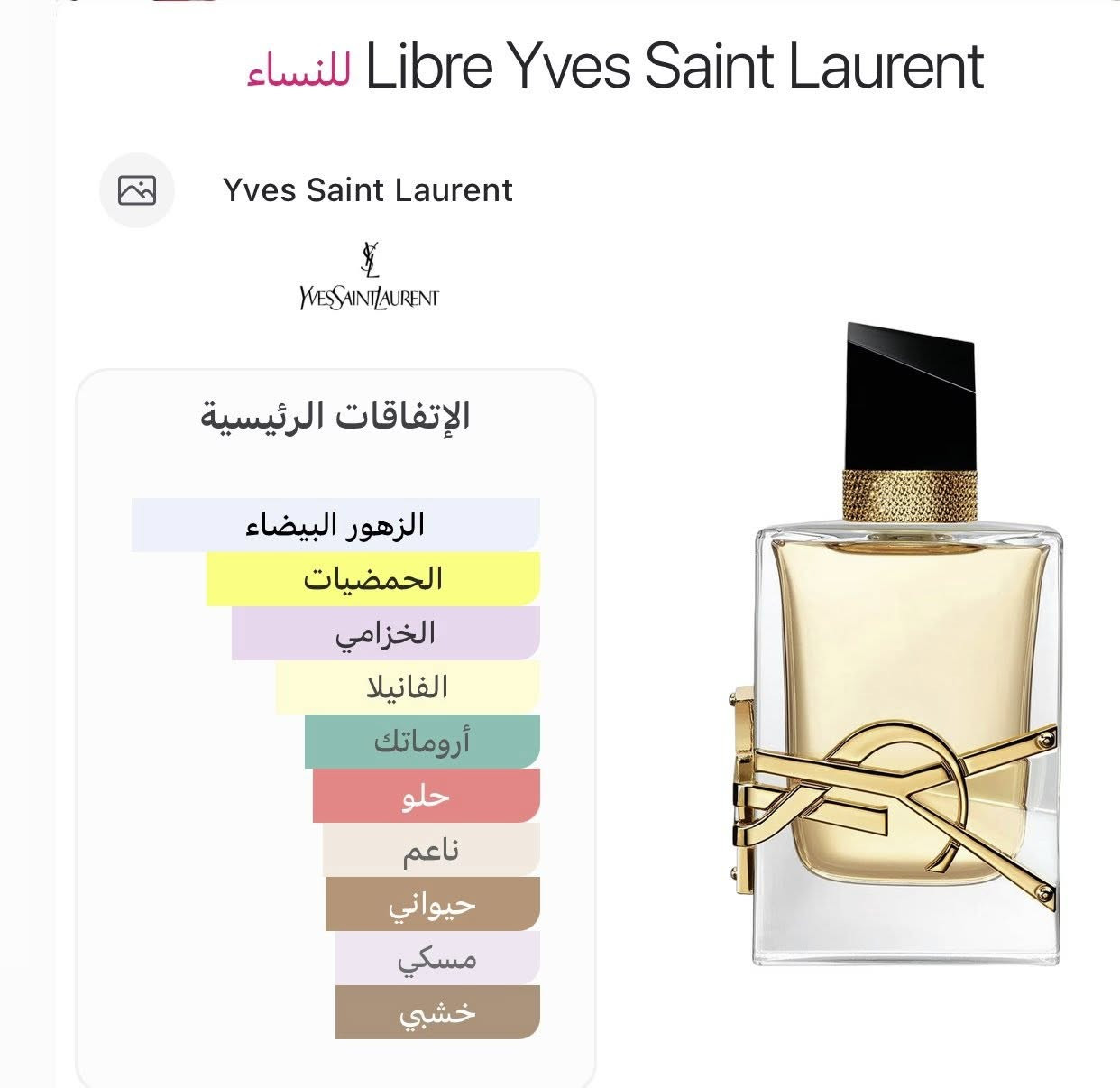The width and height of the screenshot is (1120, 1088).
Task: Open the photo gallery icon
Action: 137,190
